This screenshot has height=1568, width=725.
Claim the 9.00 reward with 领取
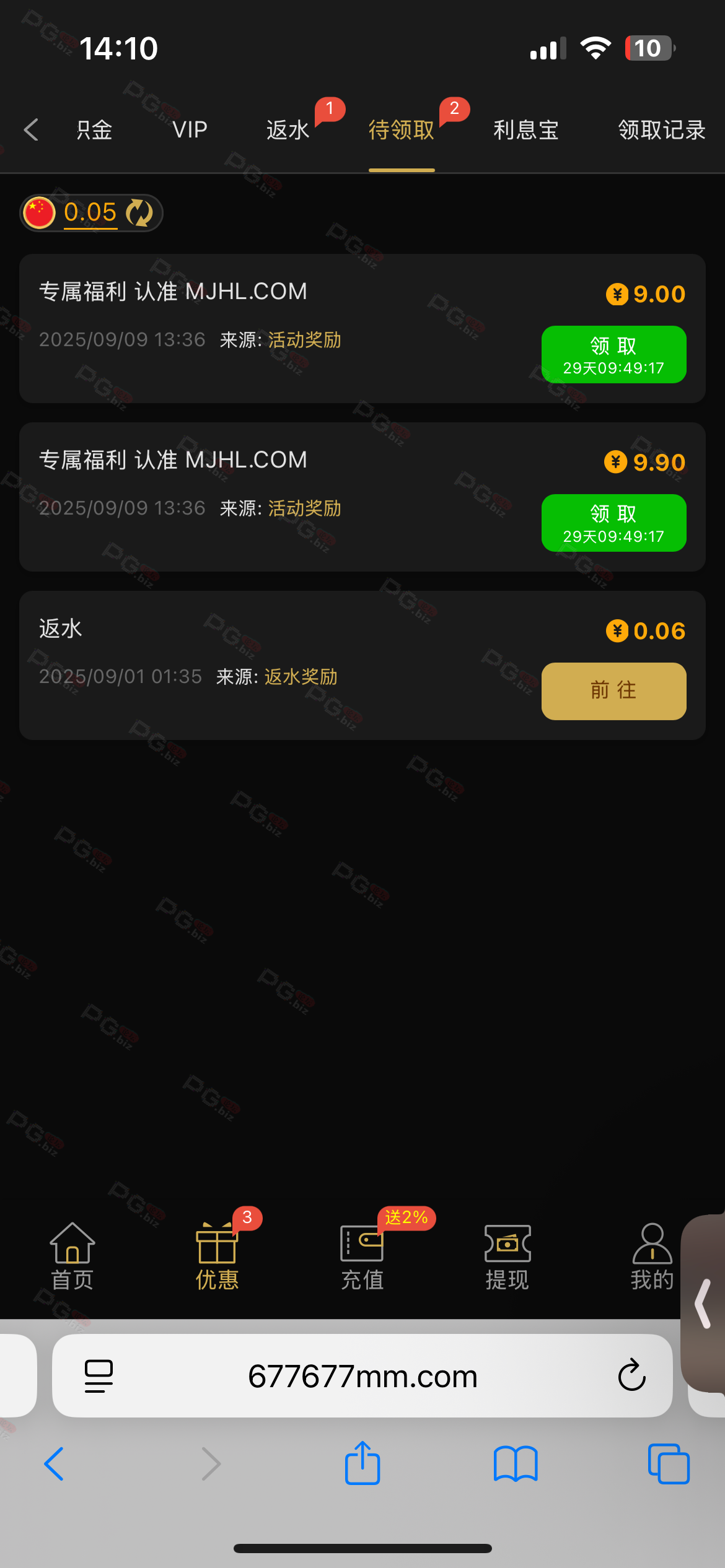coord(613,354)
